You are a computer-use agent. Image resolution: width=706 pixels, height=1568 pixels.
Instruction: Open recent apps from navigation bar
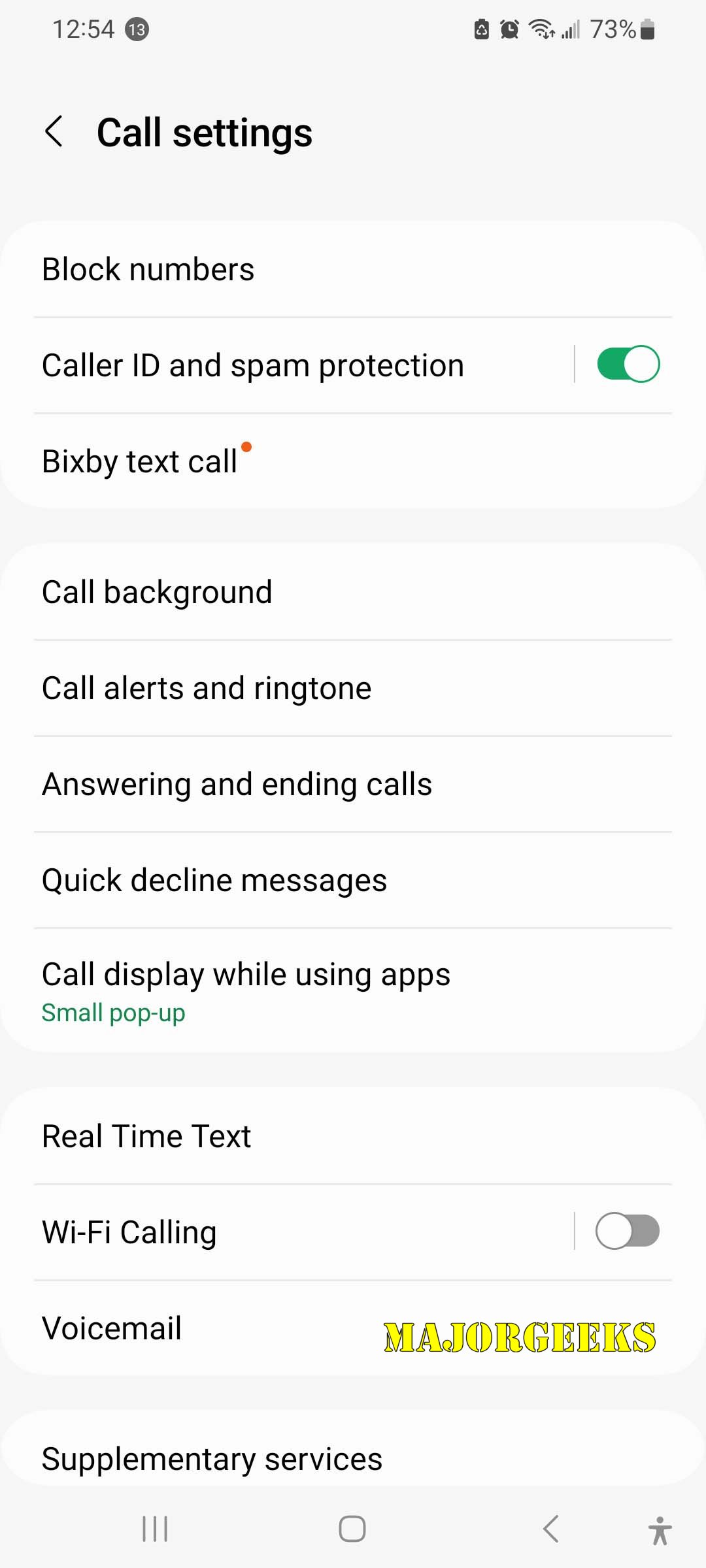[155, 1529]
